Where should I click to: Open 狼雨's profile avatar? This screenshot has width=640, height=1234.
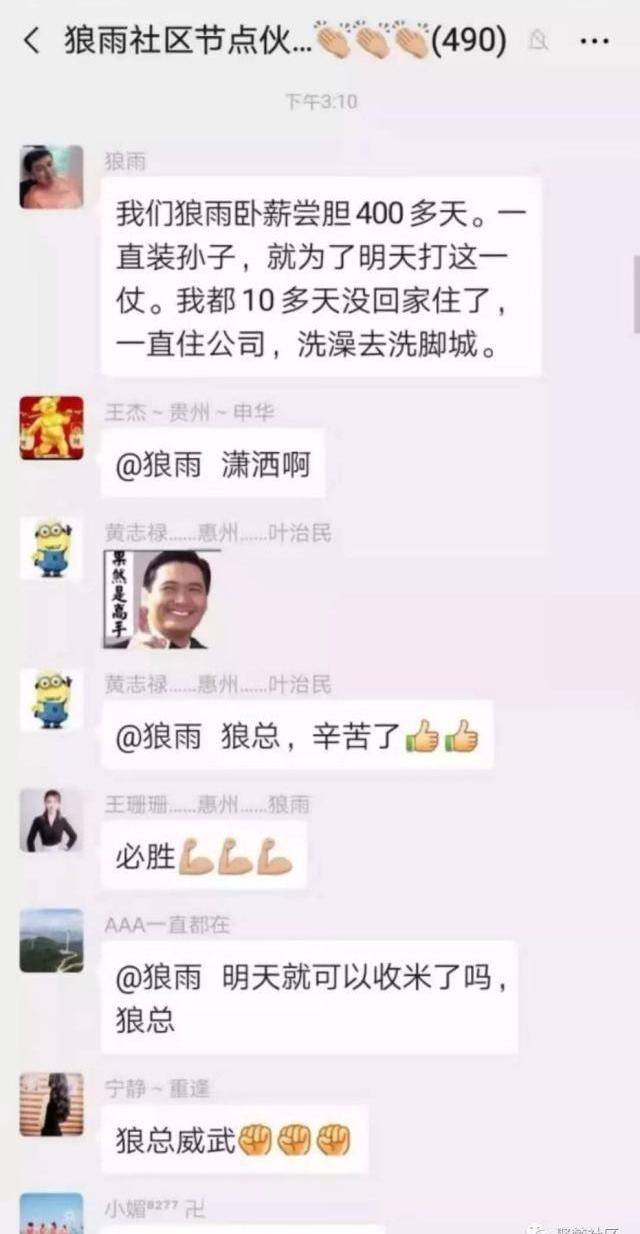pos(51,177)
